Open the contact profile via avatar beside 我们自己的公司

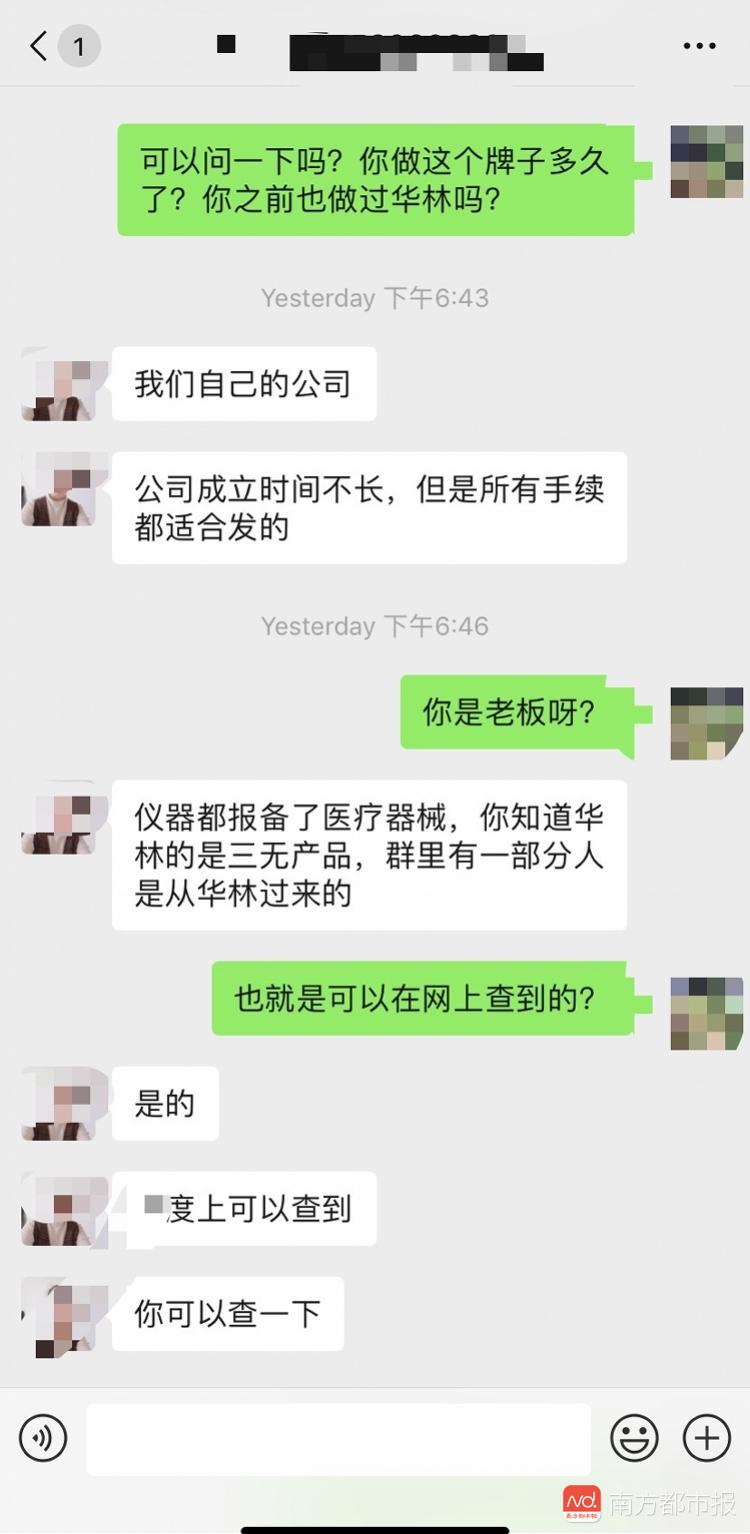(63, 385)
